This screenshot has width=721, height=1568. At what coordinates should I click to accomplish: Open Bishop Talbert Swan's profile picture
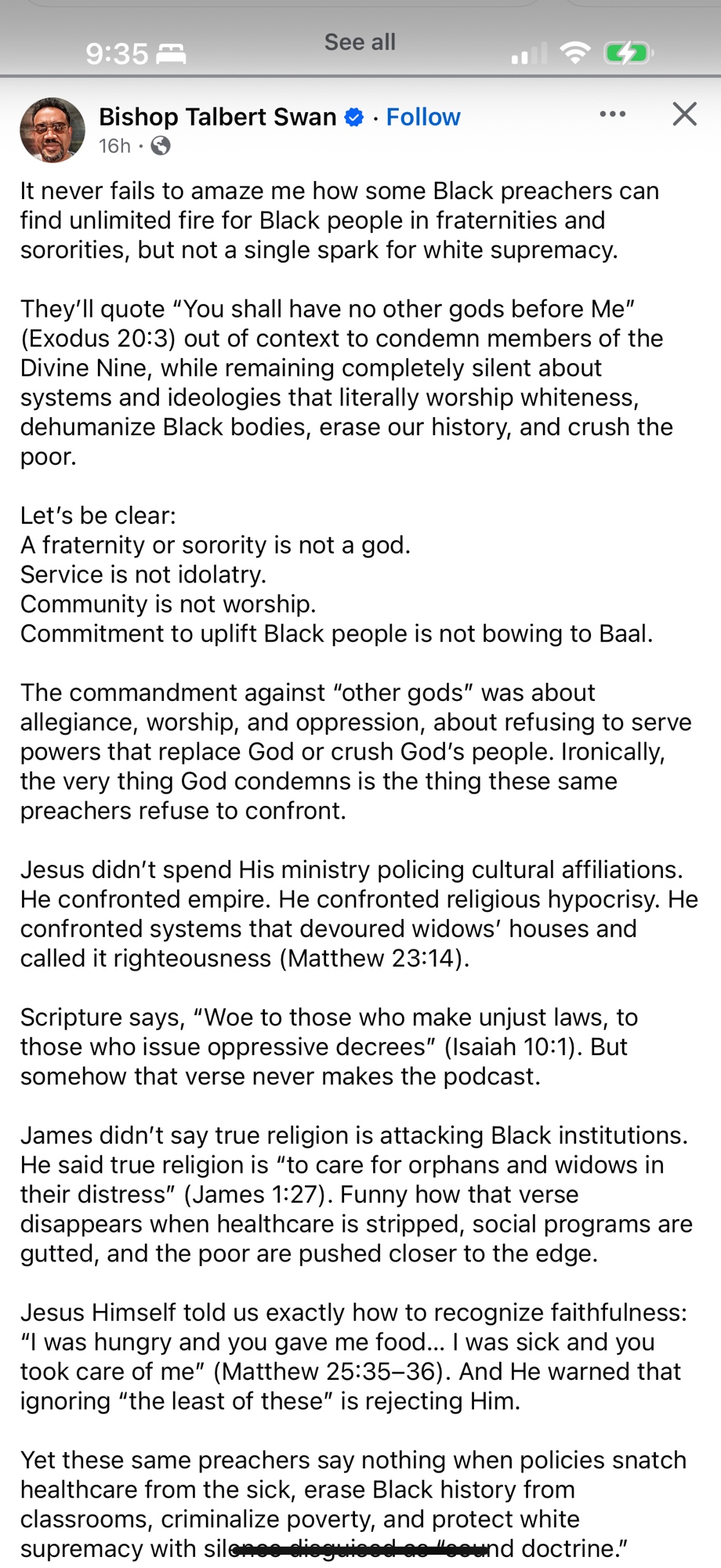53,130
